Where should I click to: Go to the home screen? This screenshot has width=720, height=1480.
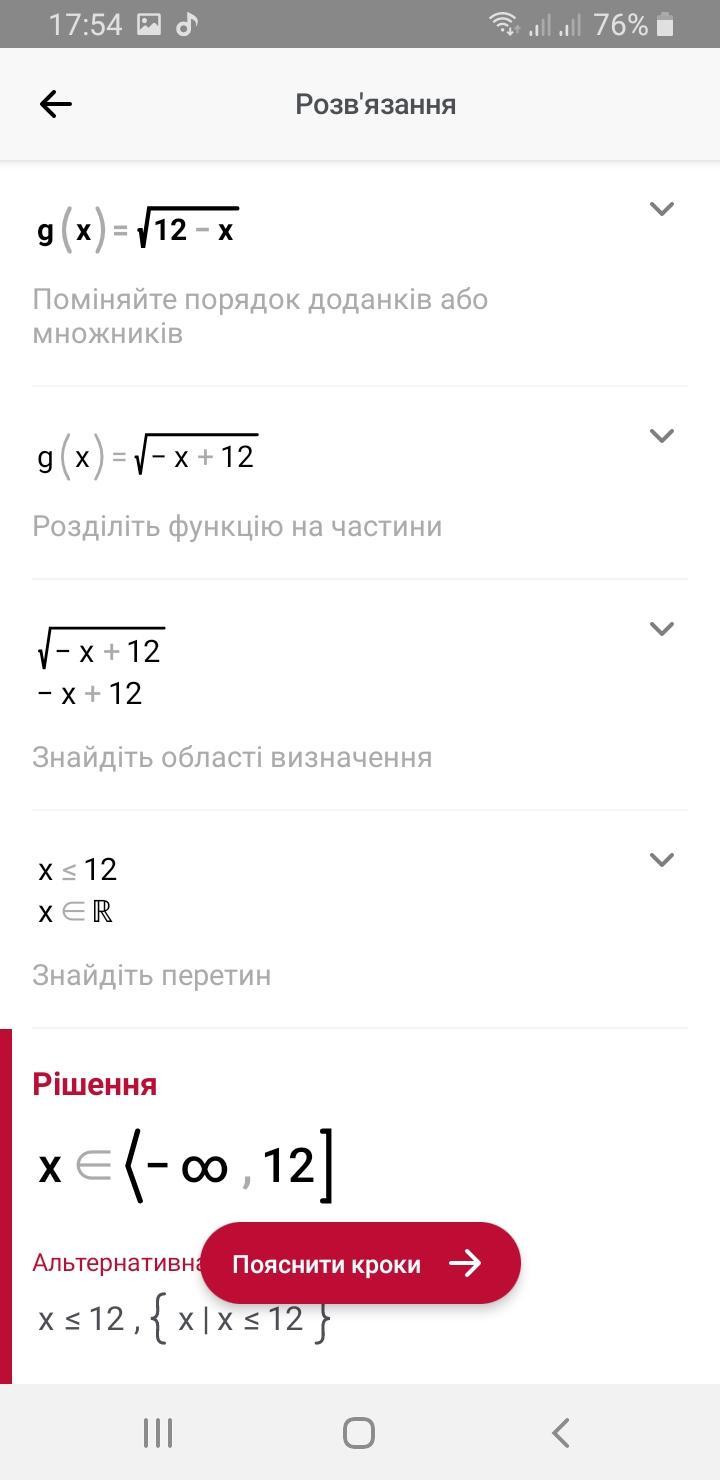point(359,1433)
